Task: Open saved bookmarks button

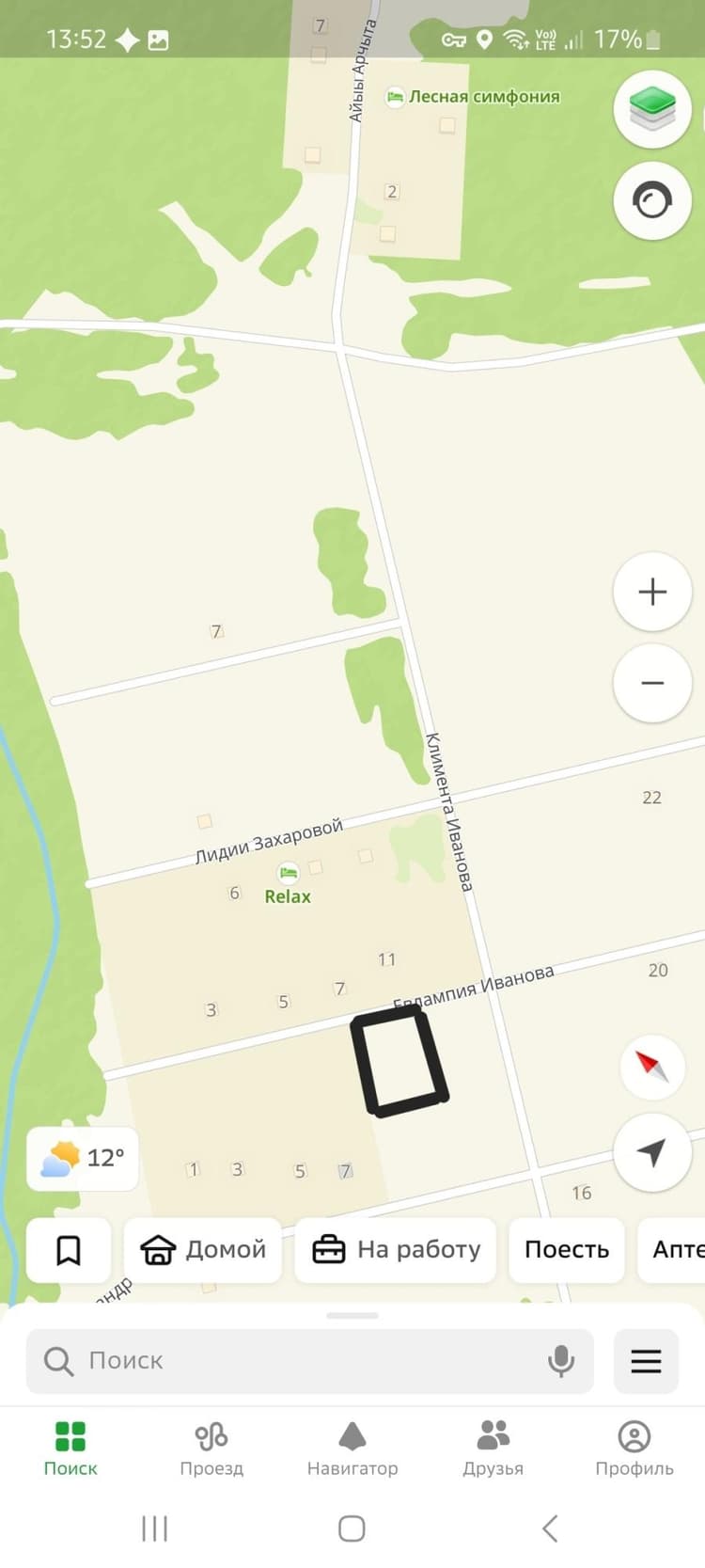Action: tap(69, 1250)
